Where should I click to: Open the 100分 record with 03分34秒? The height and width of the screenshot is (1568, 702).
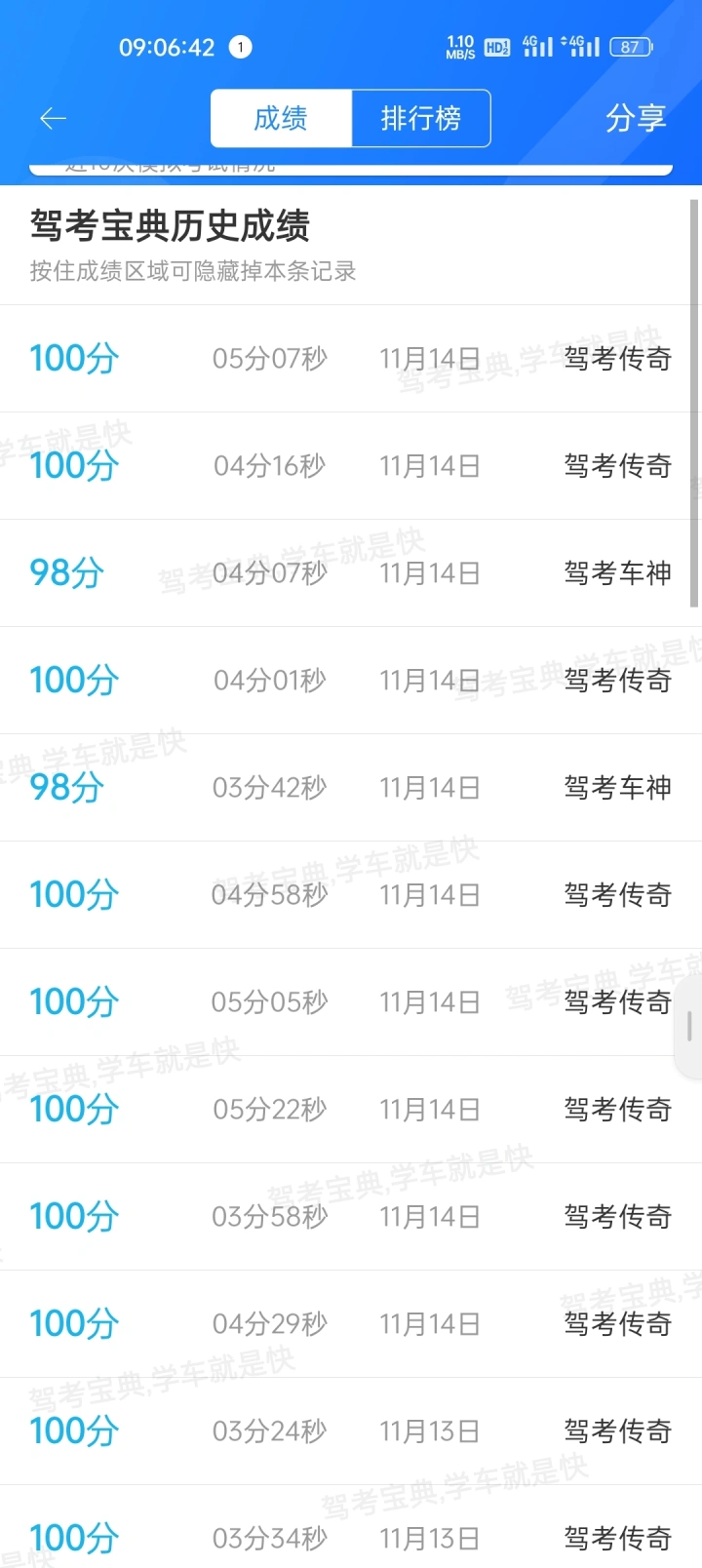click(x=351, y=1527)
